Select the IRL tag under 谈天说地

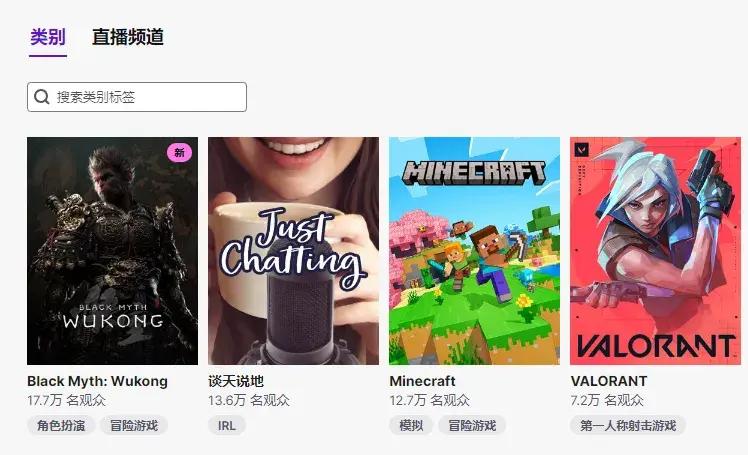point(227,425)
